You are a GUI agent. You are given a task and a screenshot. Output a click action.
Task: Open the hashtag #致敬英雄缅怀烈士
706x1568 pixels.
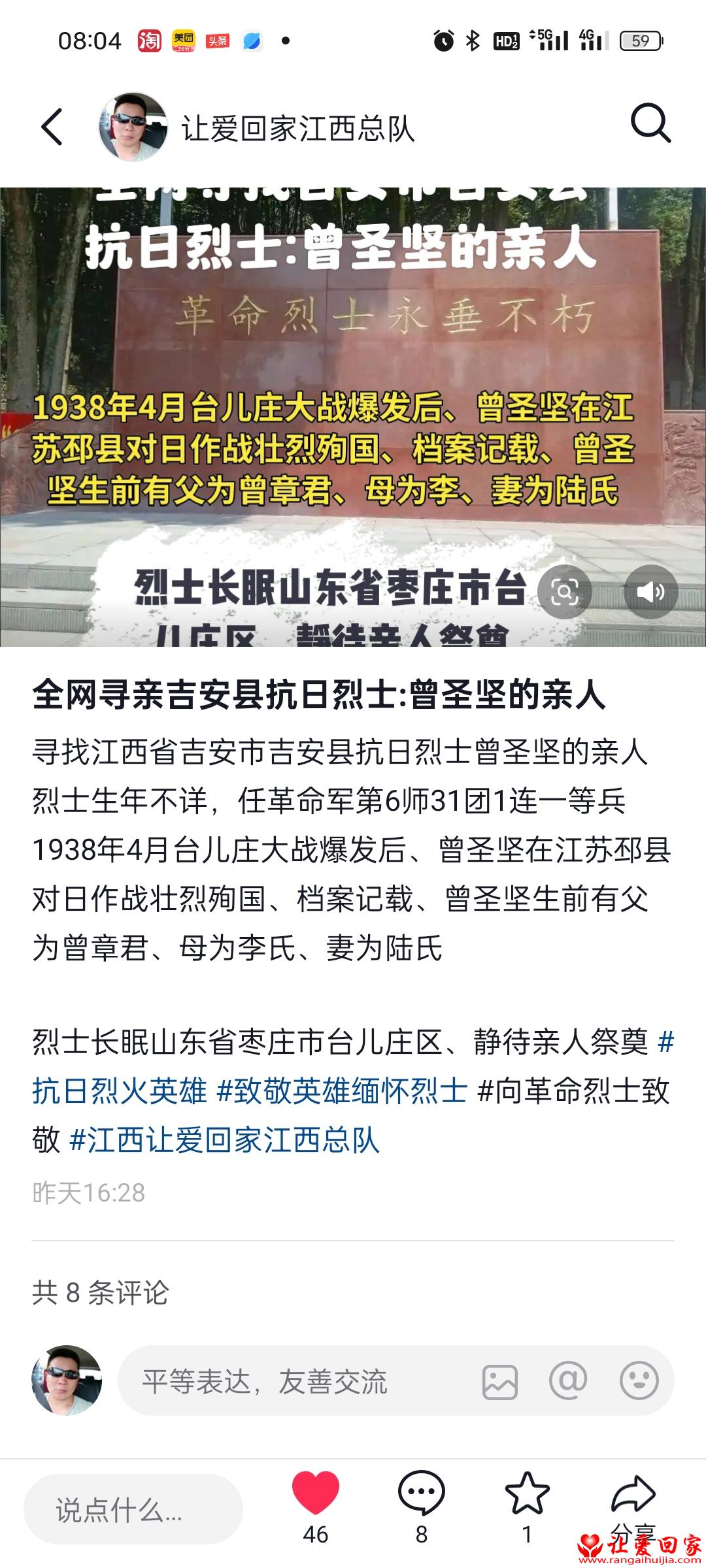tap(342, 1090)
